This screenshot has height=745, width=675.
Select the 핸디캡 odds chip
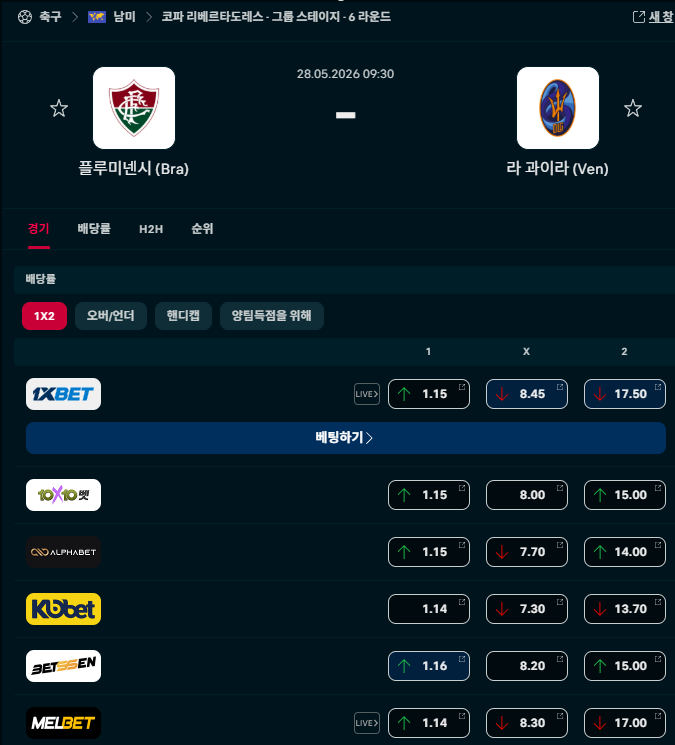(183, 316)
